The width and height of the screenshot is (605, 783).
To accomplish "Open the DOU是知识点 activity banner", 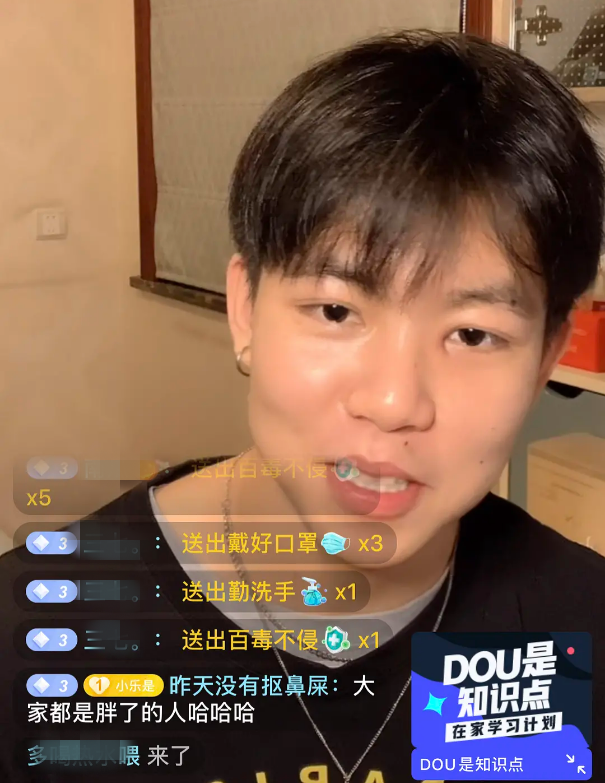I will (x=500, y=689).
